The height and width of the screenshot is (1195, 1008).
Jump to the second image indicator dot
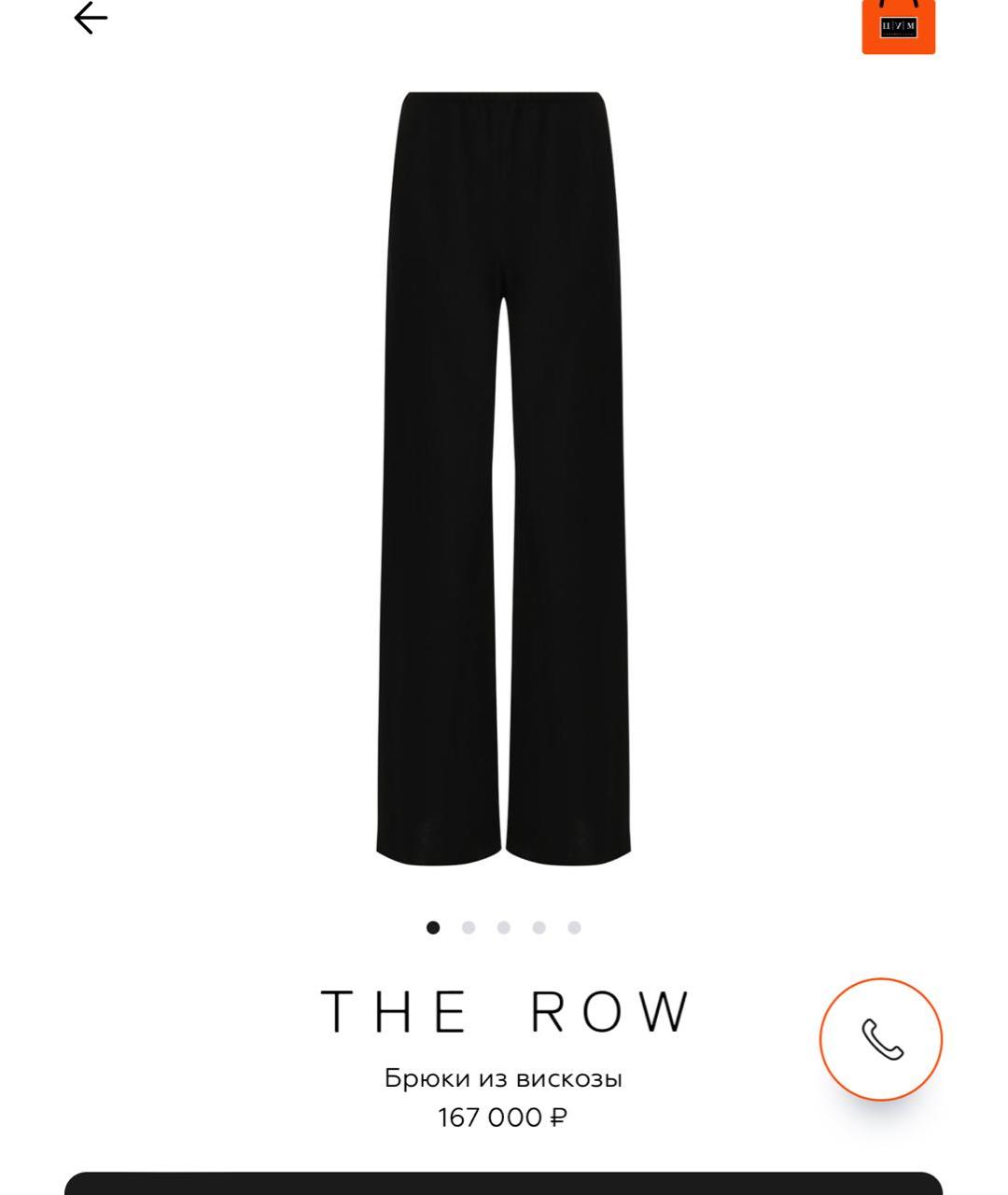coord(469,927)
